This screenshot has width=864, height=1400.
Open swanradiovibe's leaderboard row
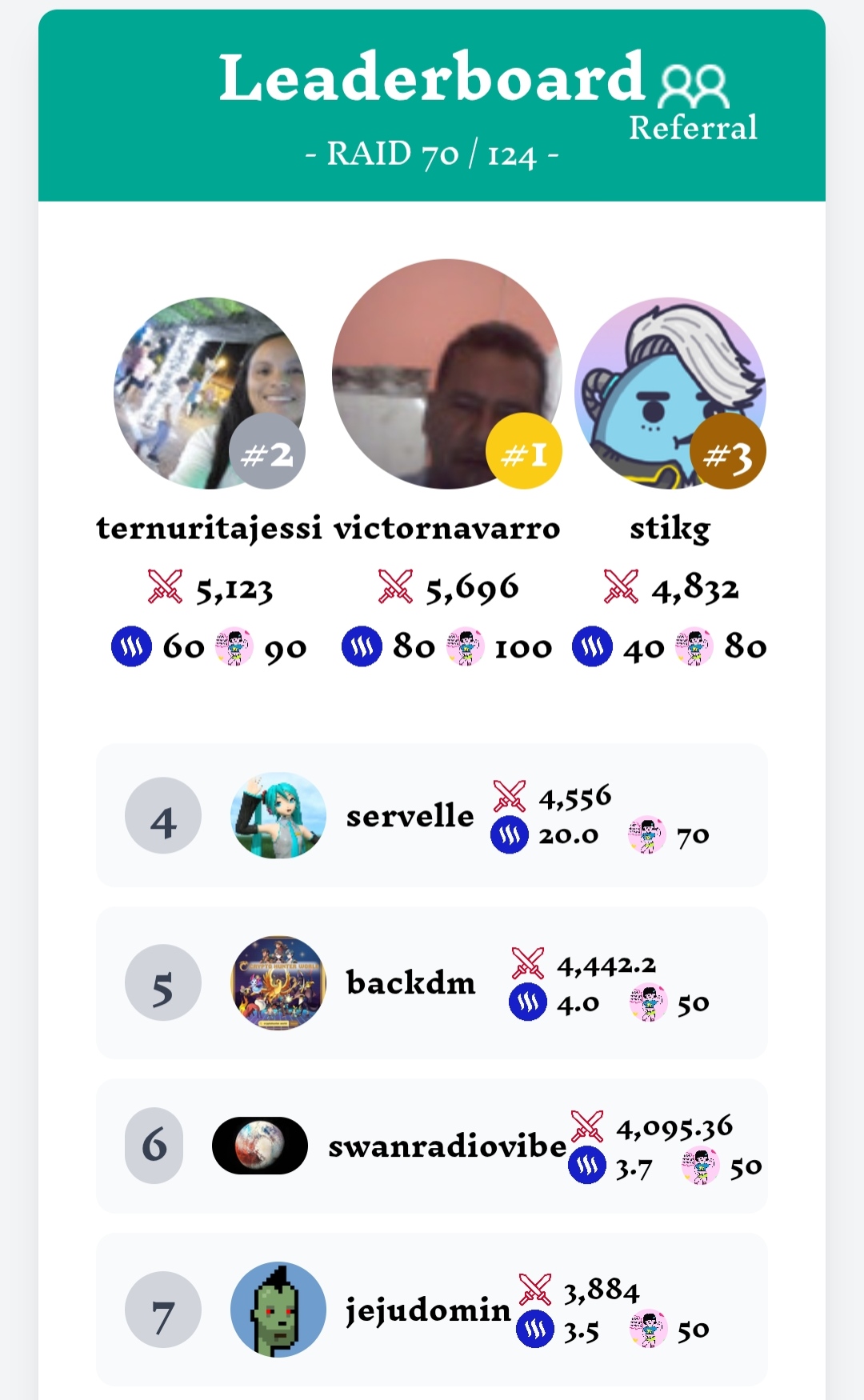coord(432,1146)
